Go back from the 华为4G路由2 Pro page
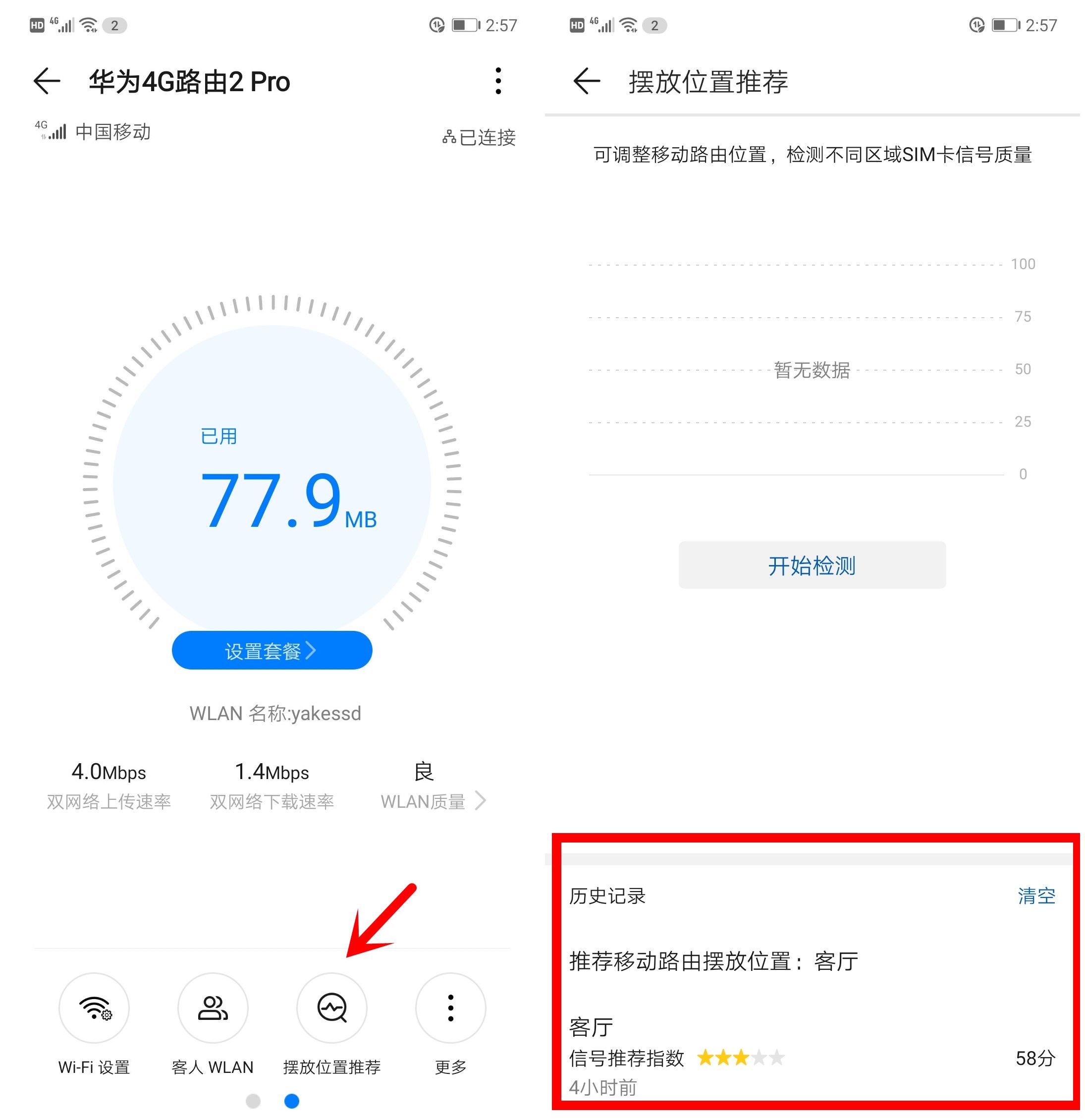Screen dimensions: 1085x1120 (x=47, y=81)
